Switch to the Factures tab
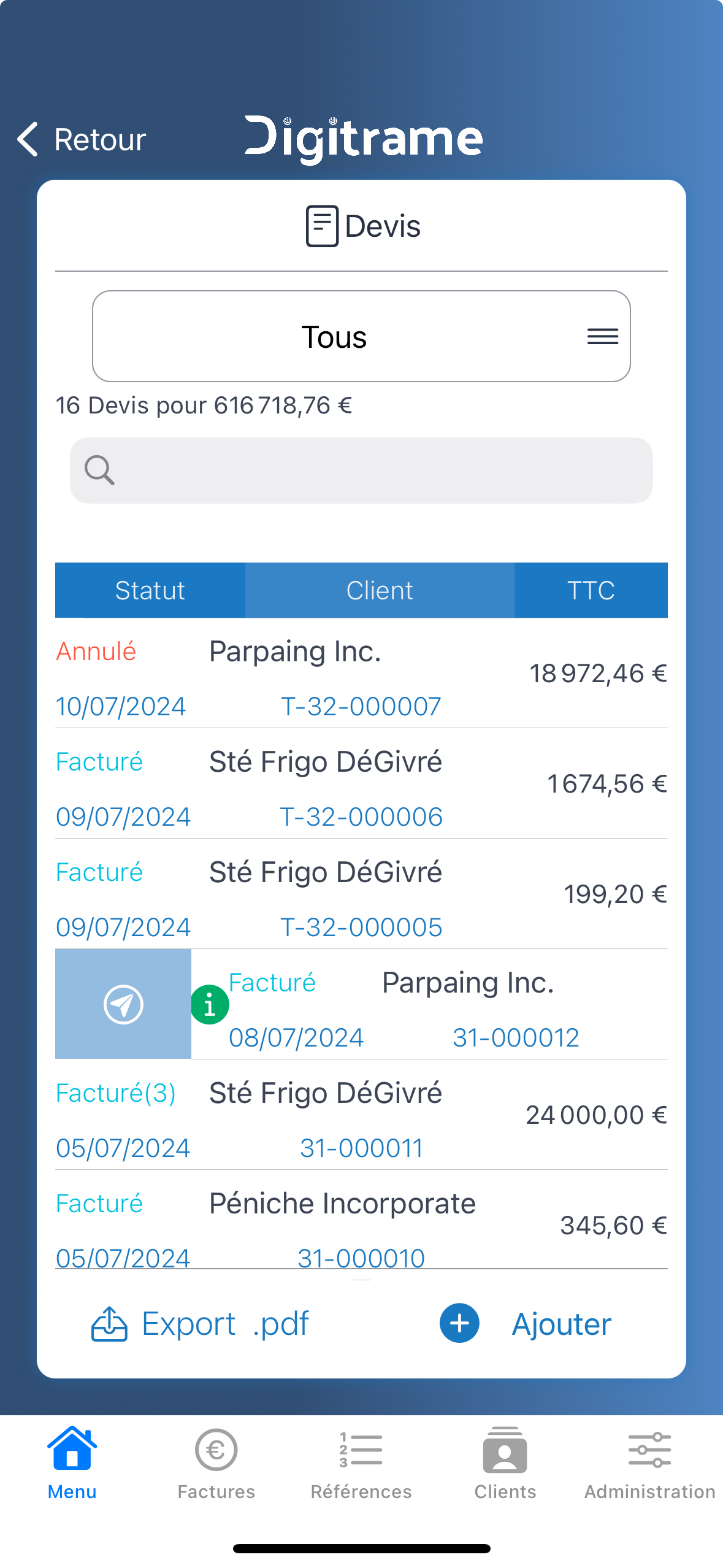 (x=216, y=1464)
